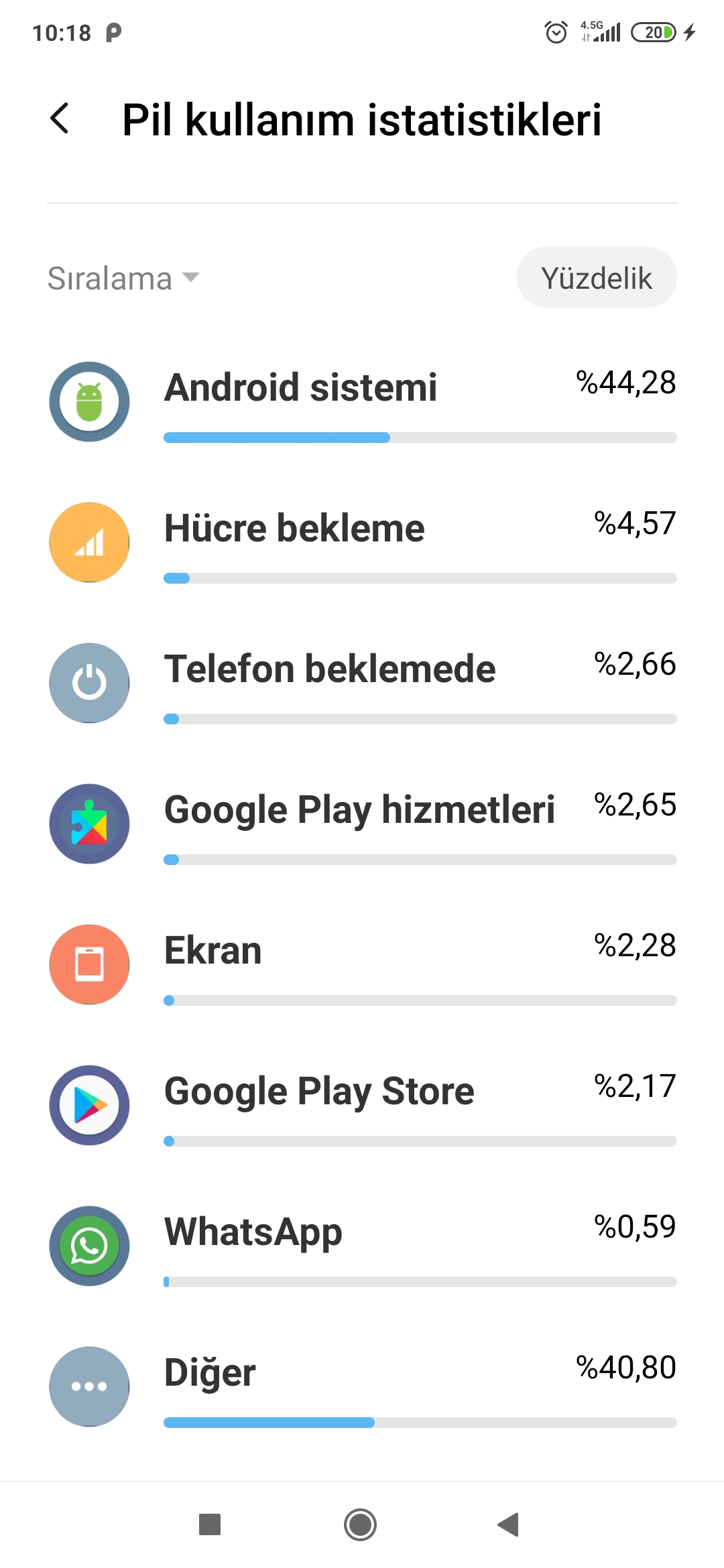
Task: Open the Ekran usage entry
Action: tap(362, 965)
